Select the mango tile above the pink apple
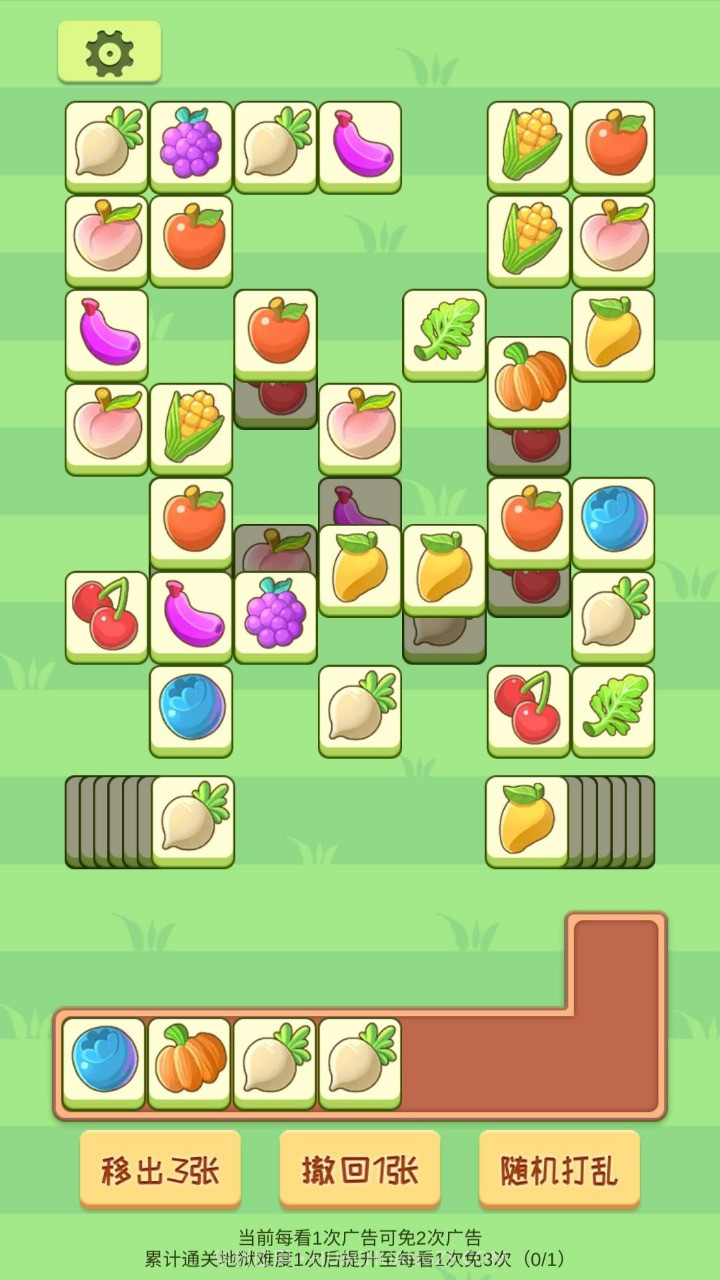The height and width of the screenshot is (1280, 720). click(x=612, y=335)
